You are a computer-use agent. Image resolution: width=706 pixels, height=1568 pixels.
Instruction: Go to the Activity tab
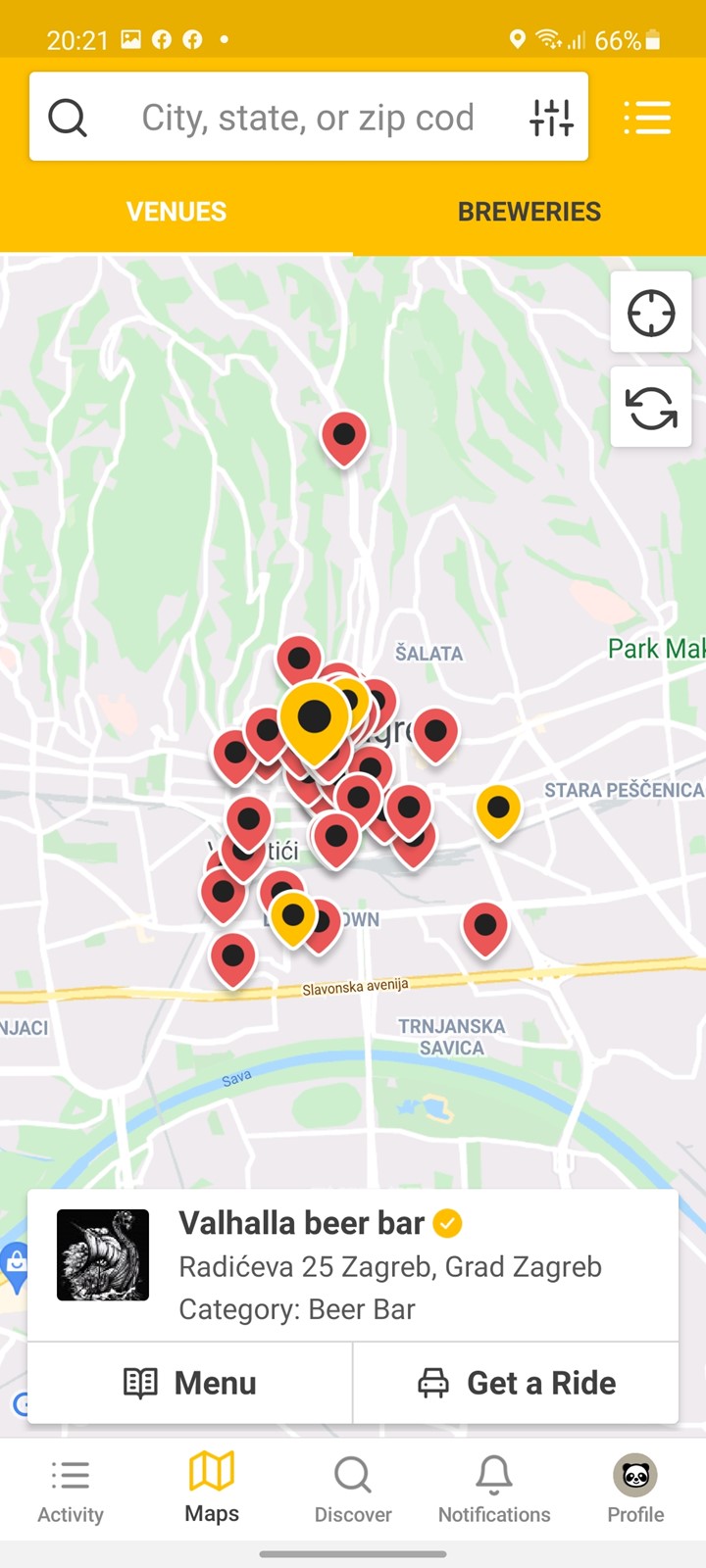click(x=71, y=1491)
